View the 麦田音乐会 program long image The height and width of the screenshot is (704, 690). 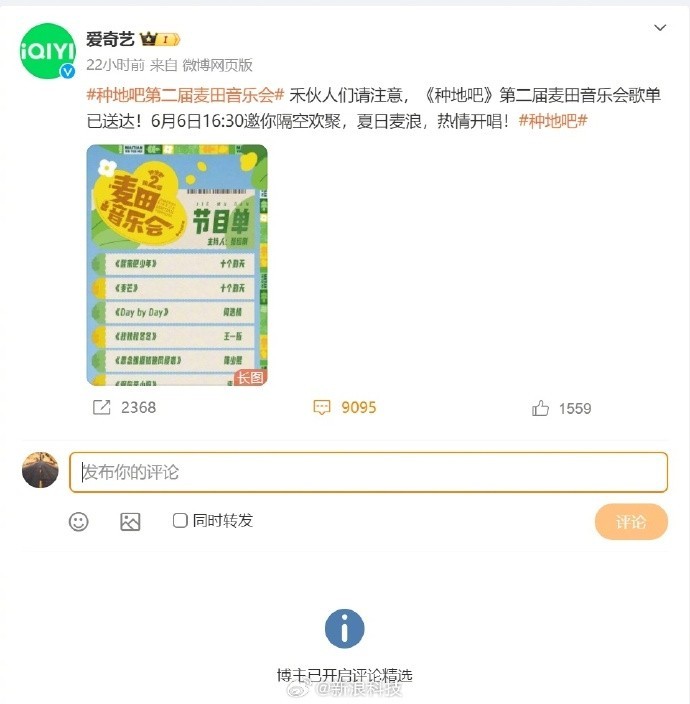177,265
